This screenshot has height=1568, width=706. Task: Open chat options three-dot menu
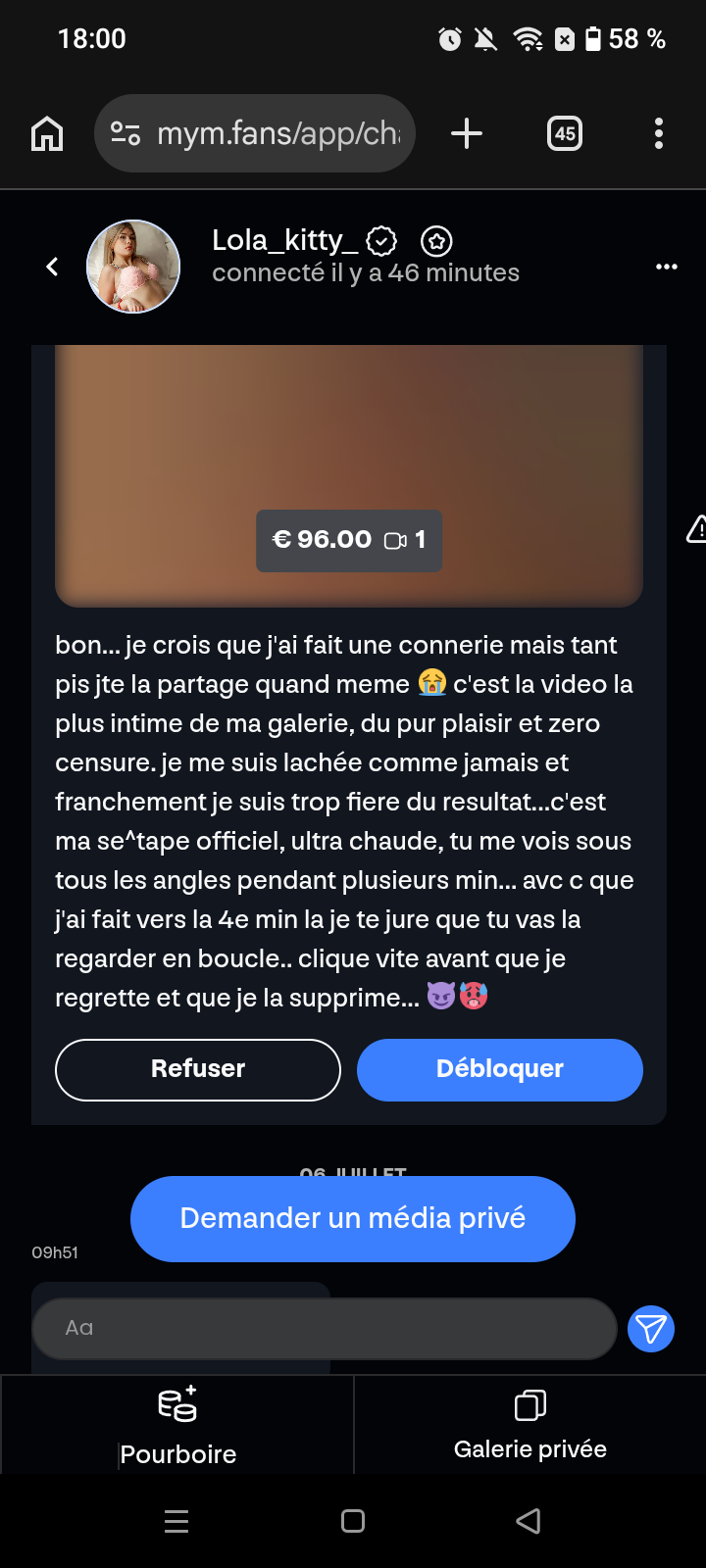tap(667, 267)
